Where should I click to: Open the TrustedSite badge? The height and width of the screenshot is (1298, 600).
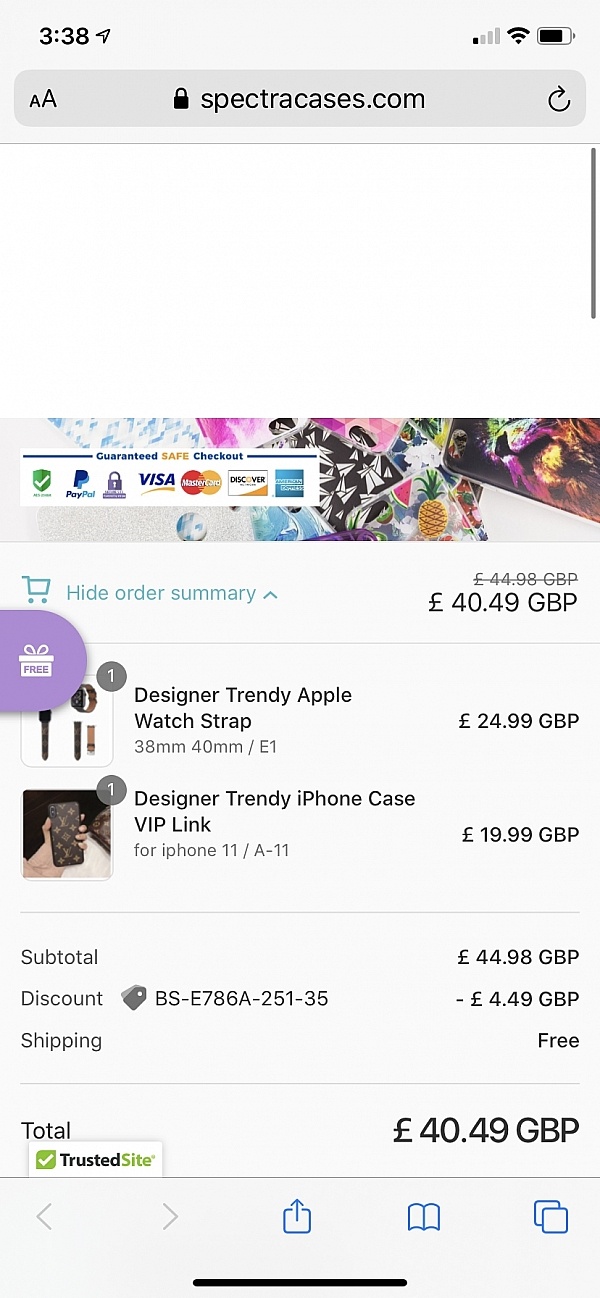coord(95,1160)
